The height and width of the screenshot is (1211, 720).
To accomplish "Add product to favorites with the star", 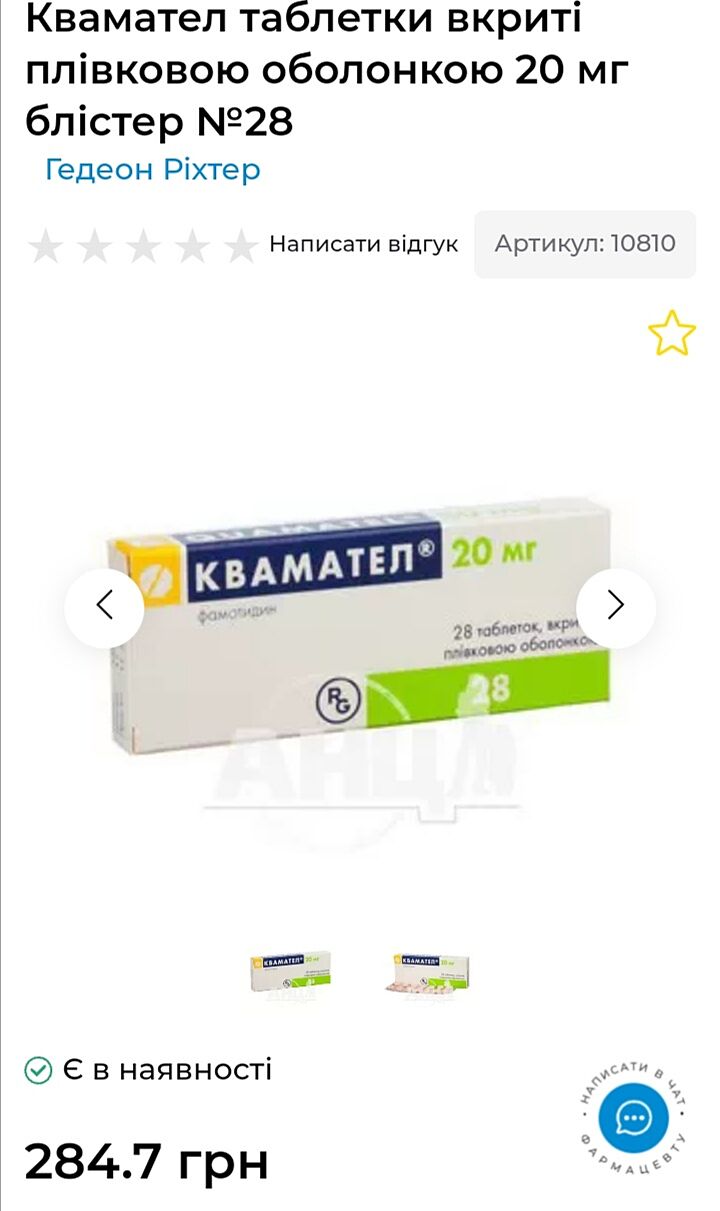I will [x=671, y=333].
